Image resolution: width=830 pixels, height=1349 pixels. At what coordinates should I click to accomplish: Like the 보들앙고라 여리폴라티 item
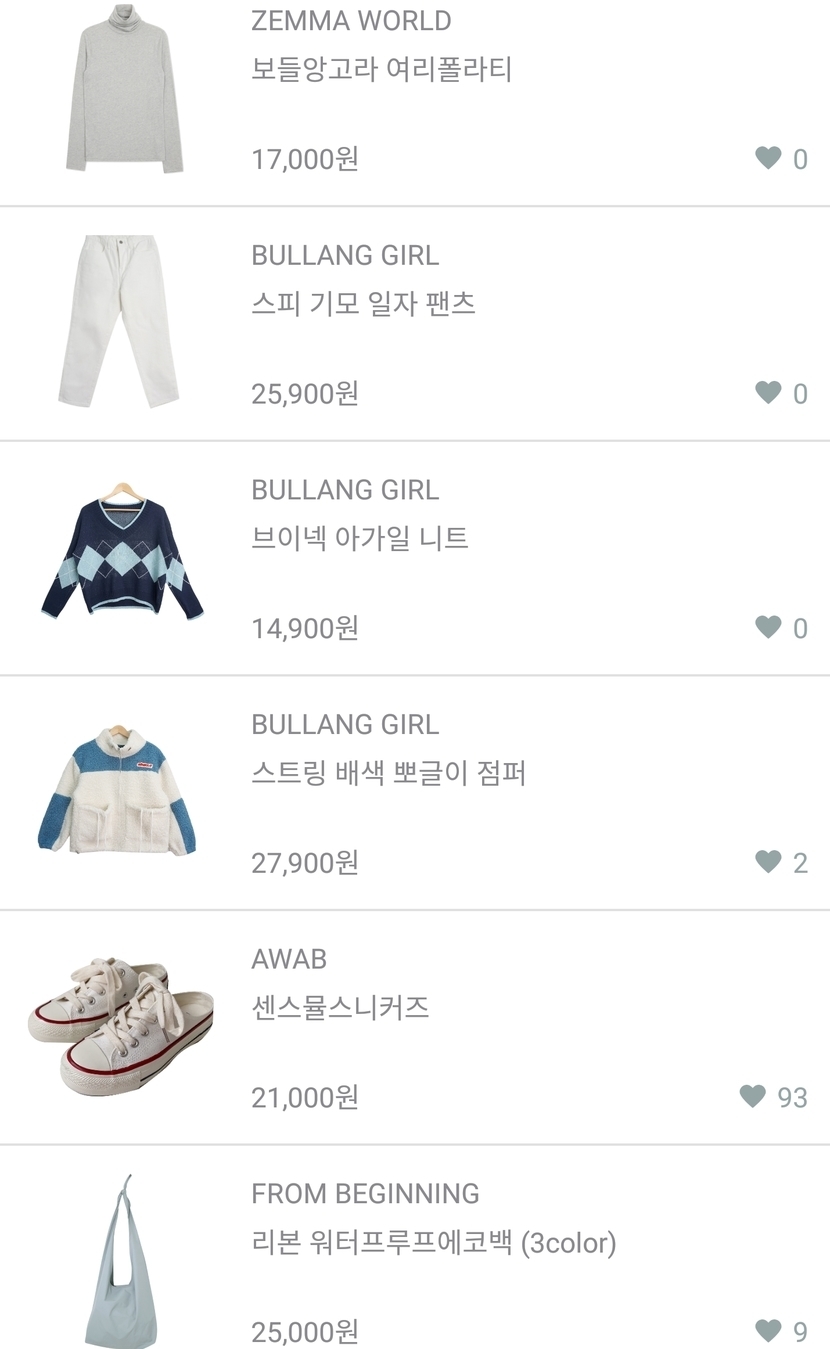tap(768, 158)
